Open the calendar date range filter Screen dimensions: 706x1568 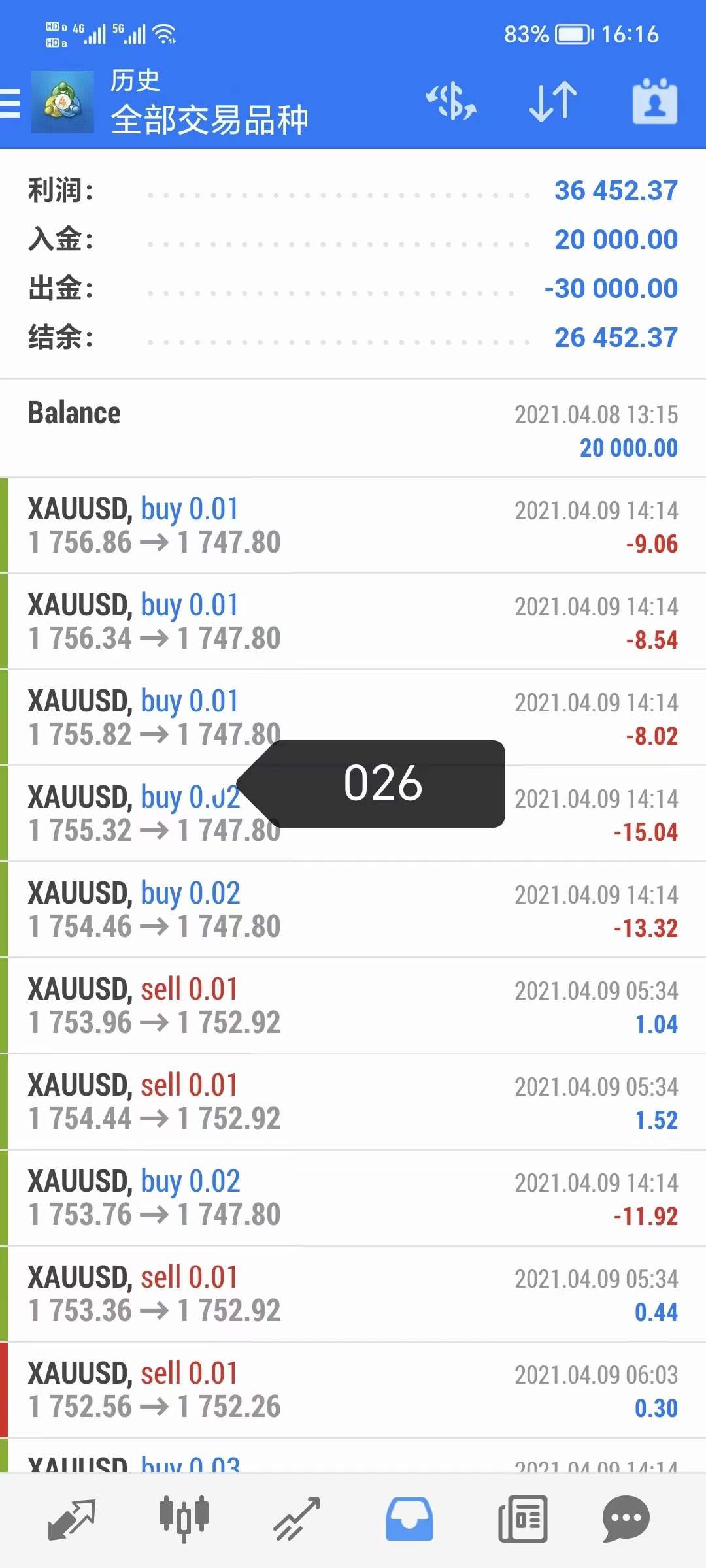click(x=655, y=102)
